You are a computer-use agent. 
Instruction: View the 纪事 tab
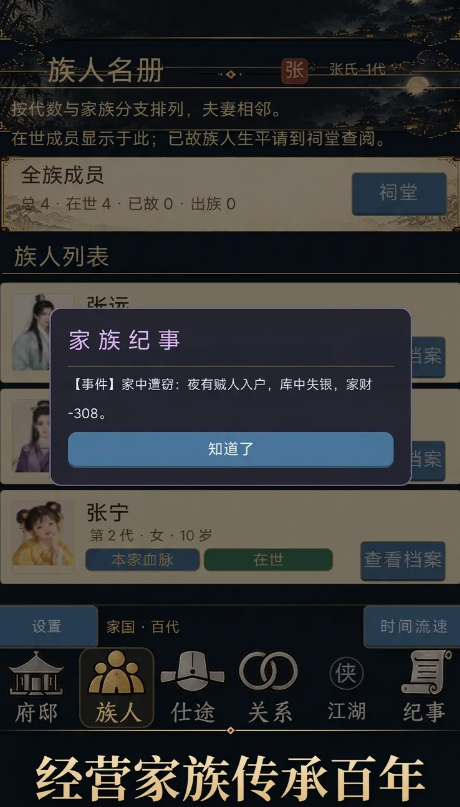423,688
